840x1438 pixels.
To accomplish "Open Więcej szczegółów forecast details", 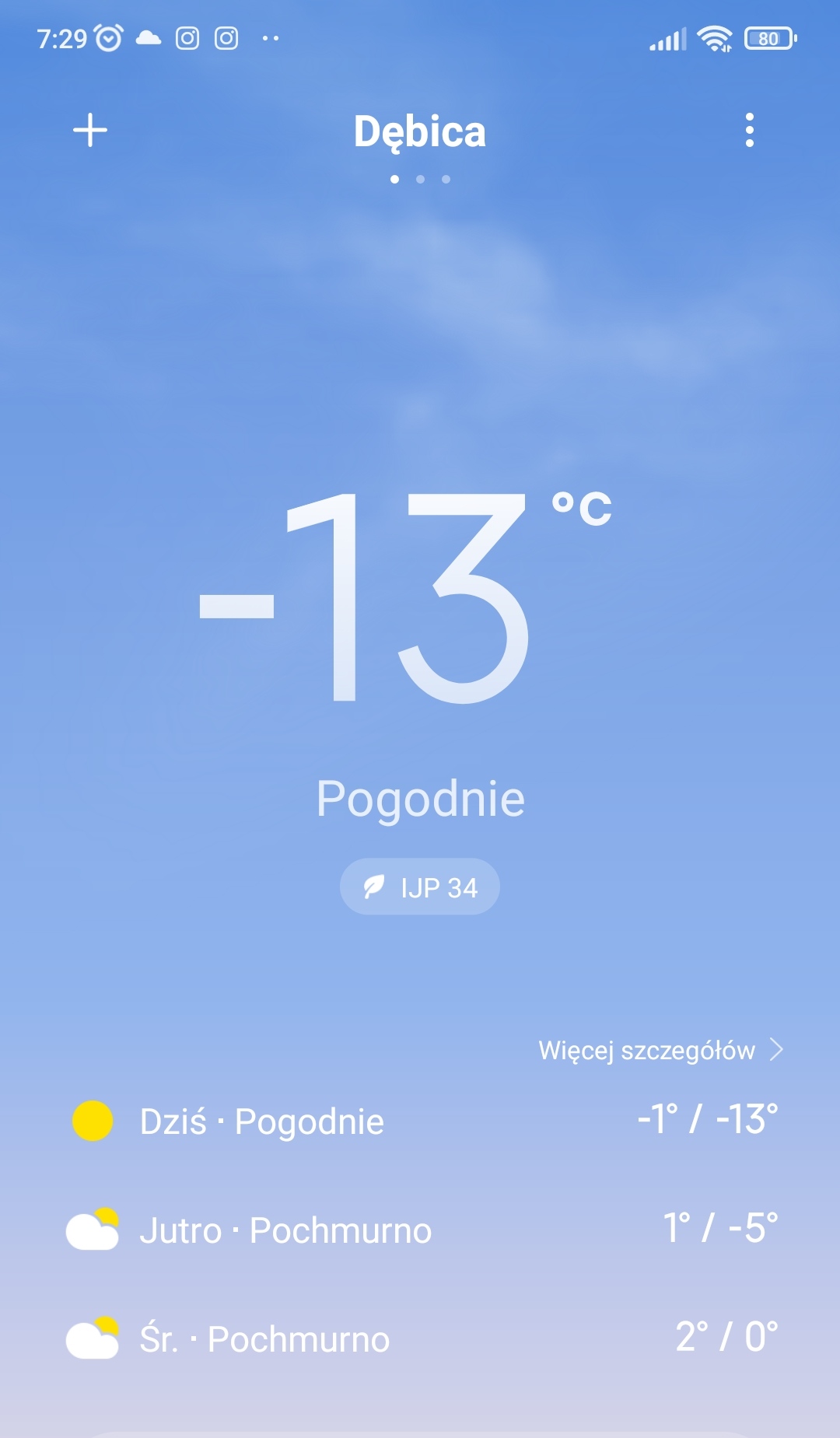I will click(661, 1050).
